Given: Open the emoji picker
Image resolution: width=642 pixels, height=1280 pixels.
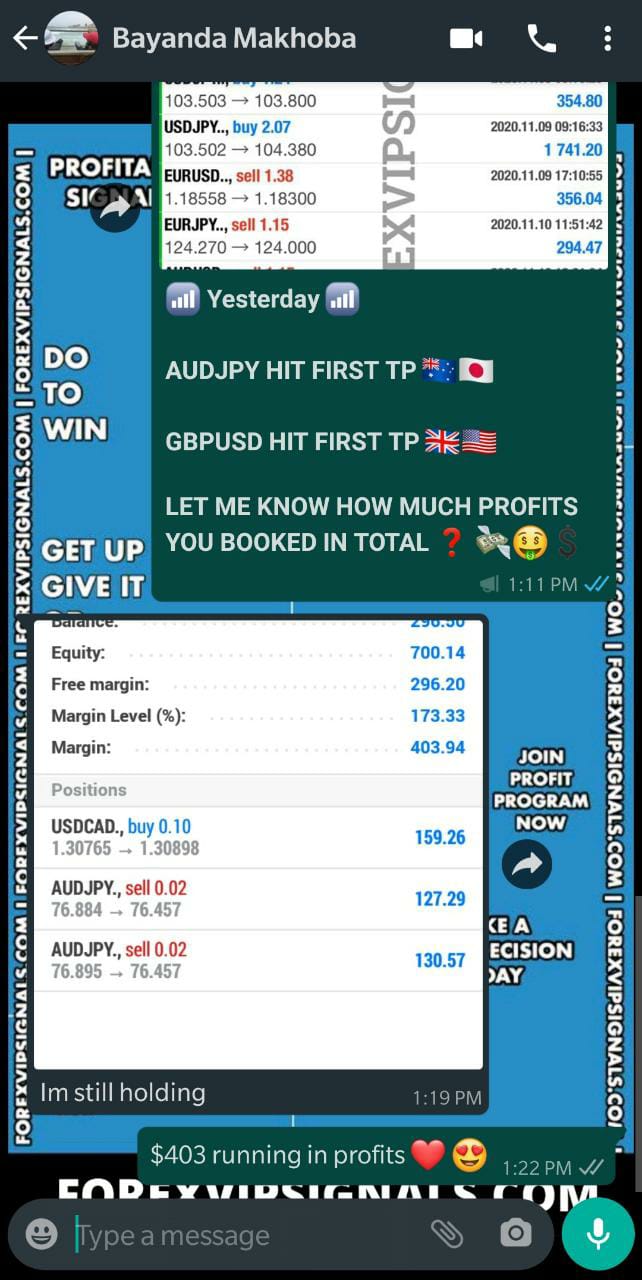Looking at the screenshot, I should point(41,1234).
